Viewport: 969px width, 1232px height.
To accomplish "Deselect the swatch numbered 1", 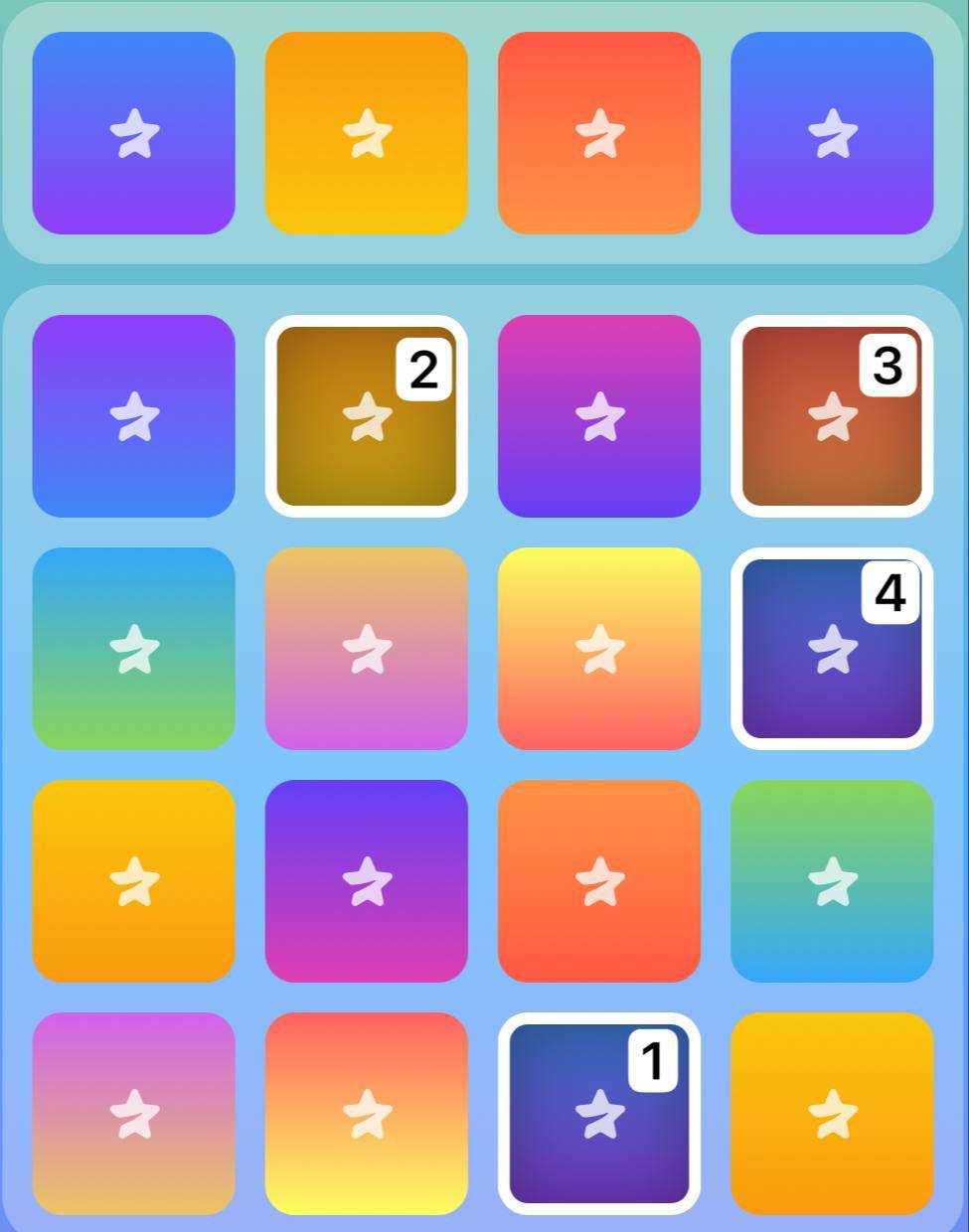I will [x=599, y=1113].
